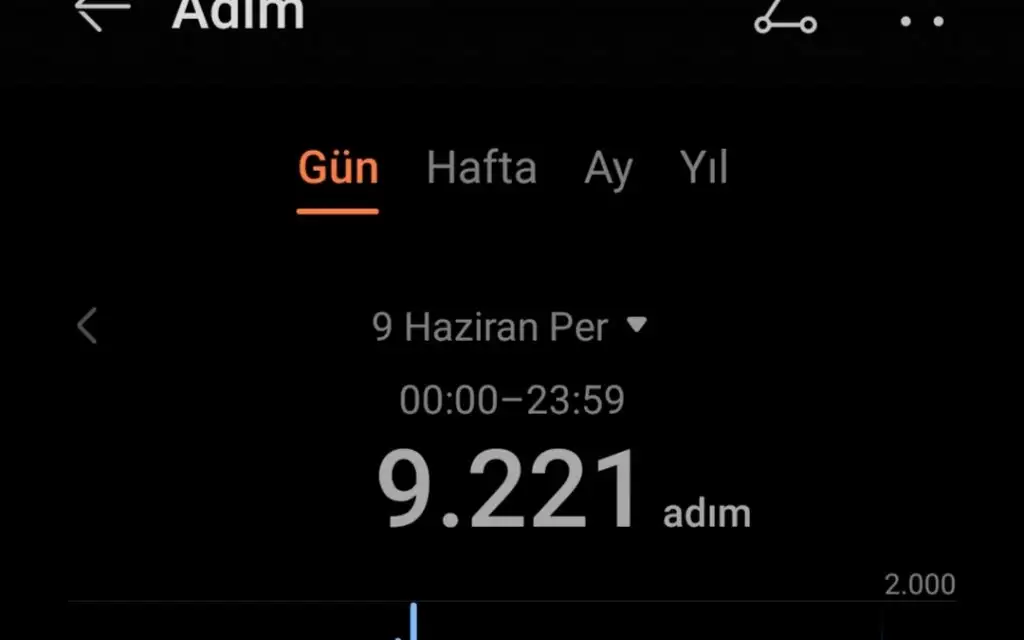Show the Yıl statistics tab
This screenshot has width=1024, height=640.
(x=703, y=168)
